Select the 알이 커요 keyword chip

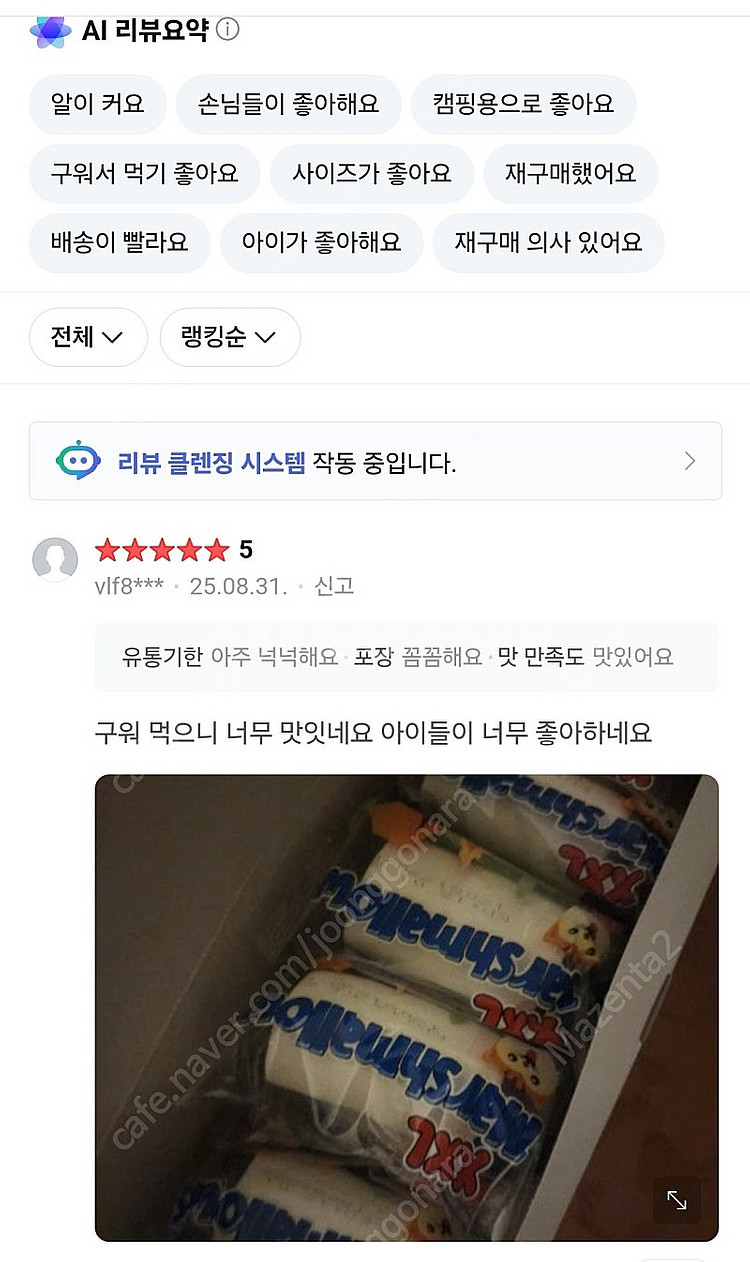(97, 104)
